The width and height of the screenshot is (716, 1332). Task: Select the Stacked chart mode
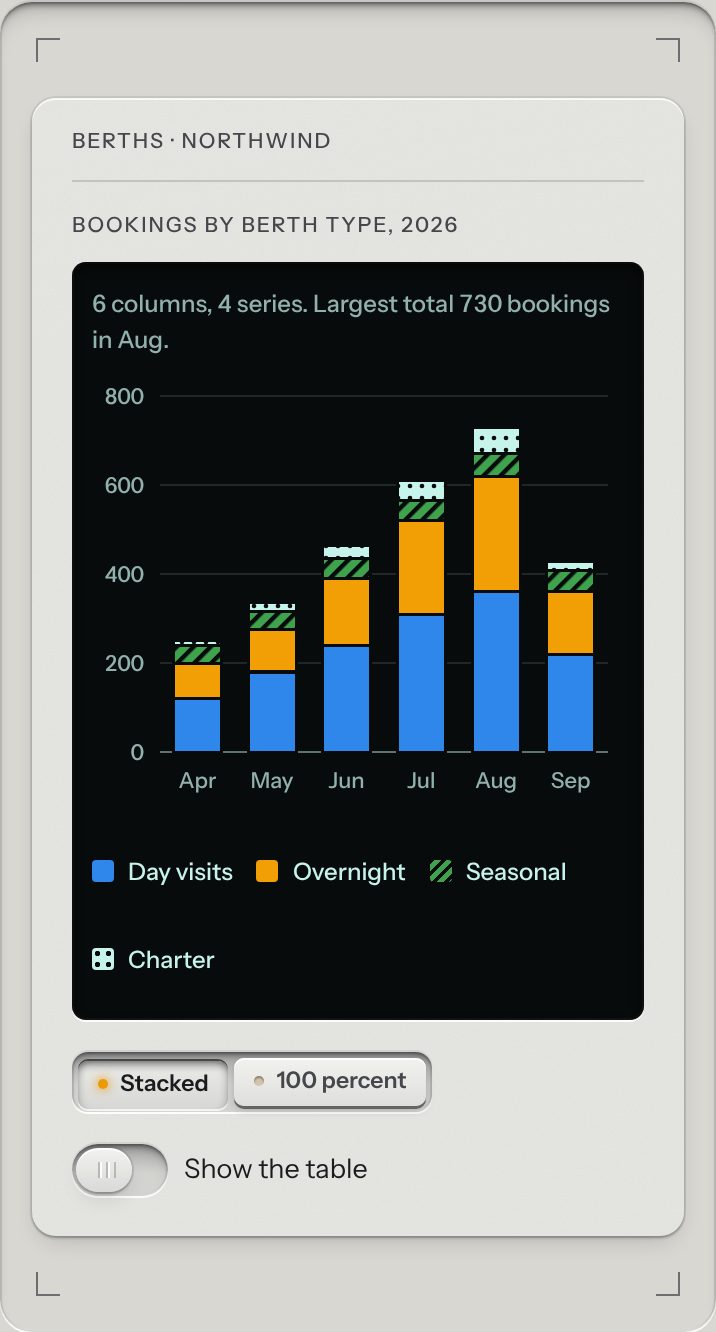click(152, 1082)
